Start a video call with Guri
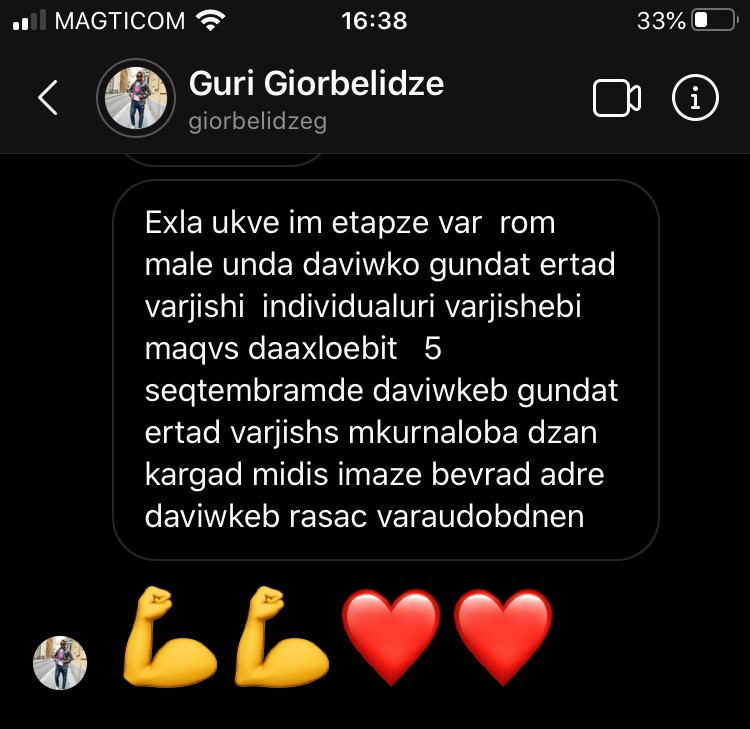Screen dimensions: 750x729 point(616,98)
